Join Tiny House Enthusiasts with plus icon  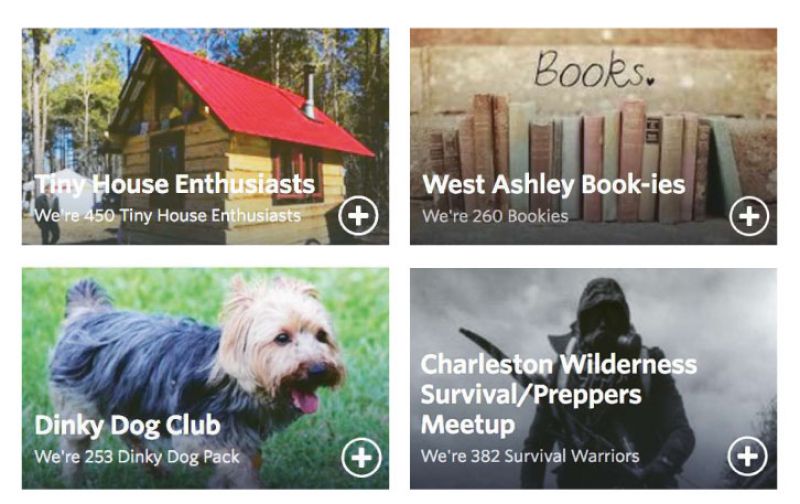tap(360, 216)
